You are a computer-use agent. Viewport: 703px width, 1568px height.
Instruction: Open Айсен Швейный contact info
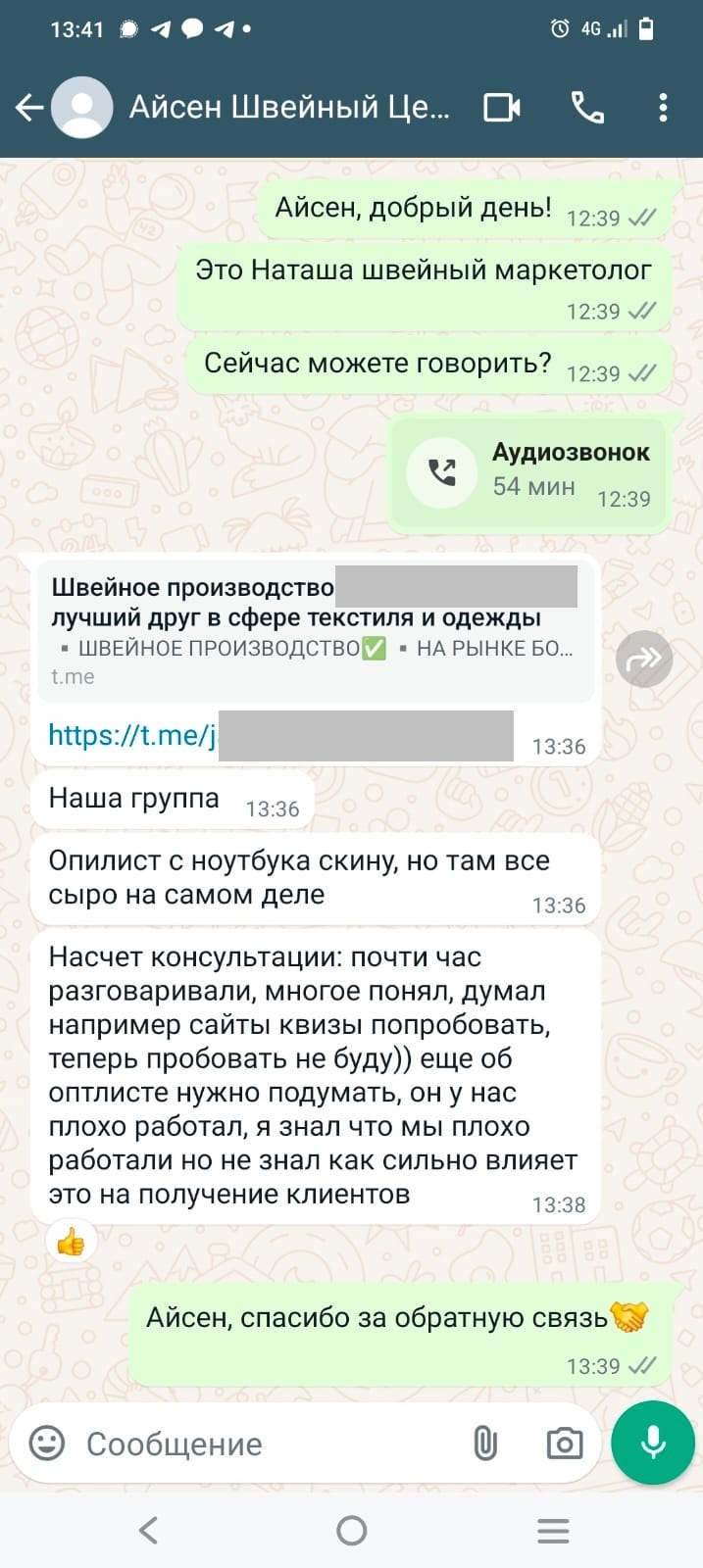click(x=288, y=107)
